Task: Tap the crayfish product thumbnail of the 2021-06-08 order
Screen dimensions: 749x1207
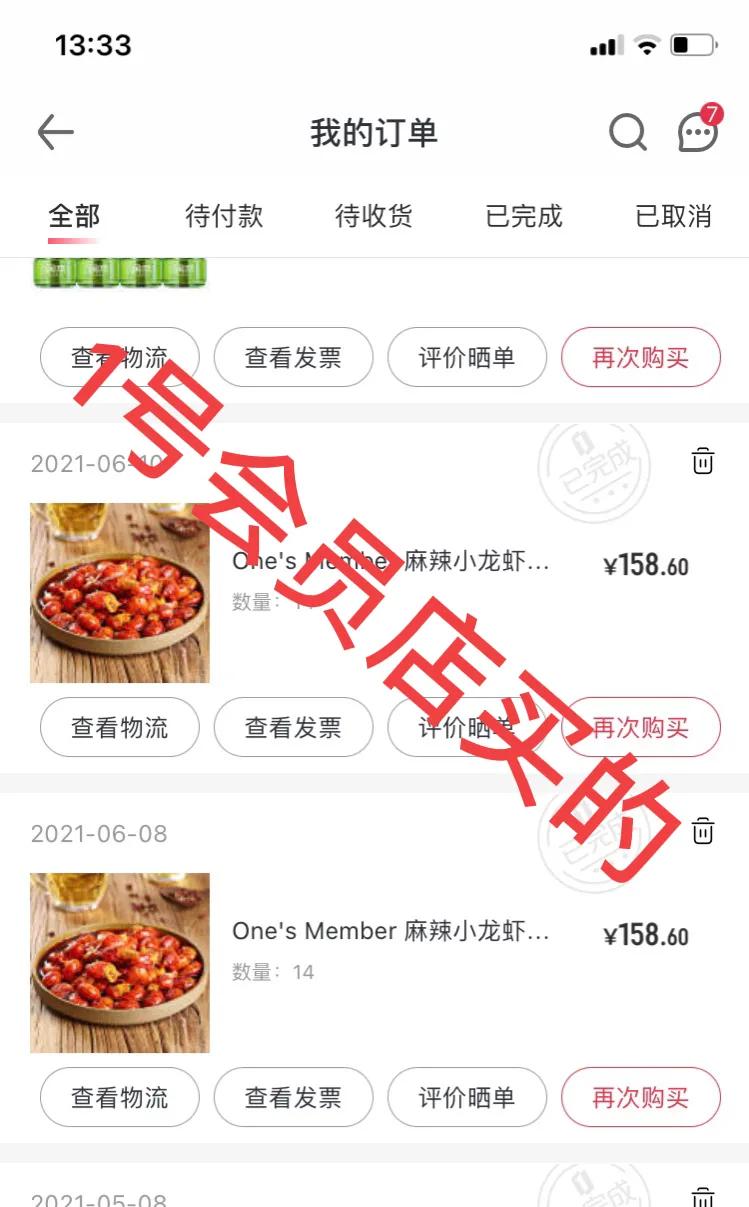Action: coord(120,962)
